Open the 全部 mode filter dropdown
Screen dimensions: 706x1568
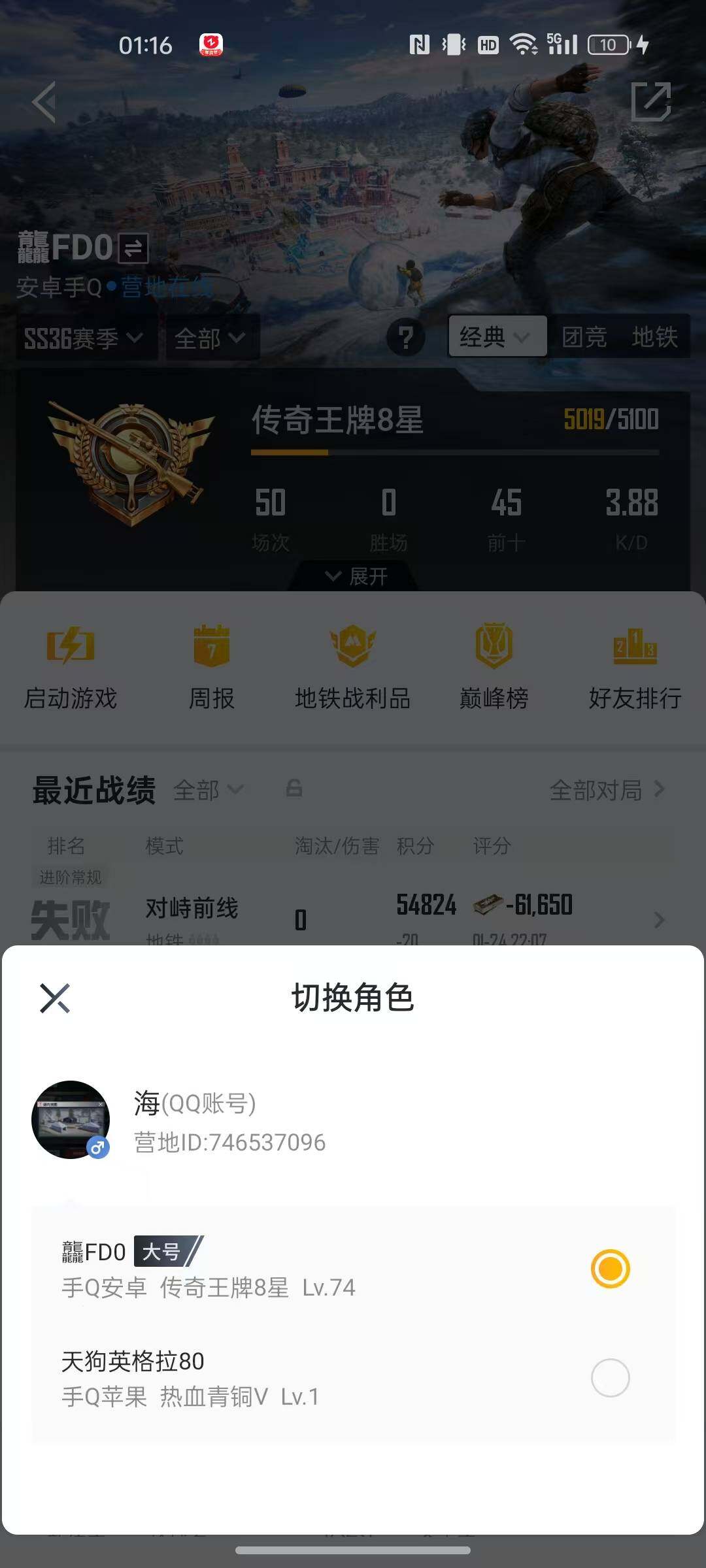209,337
